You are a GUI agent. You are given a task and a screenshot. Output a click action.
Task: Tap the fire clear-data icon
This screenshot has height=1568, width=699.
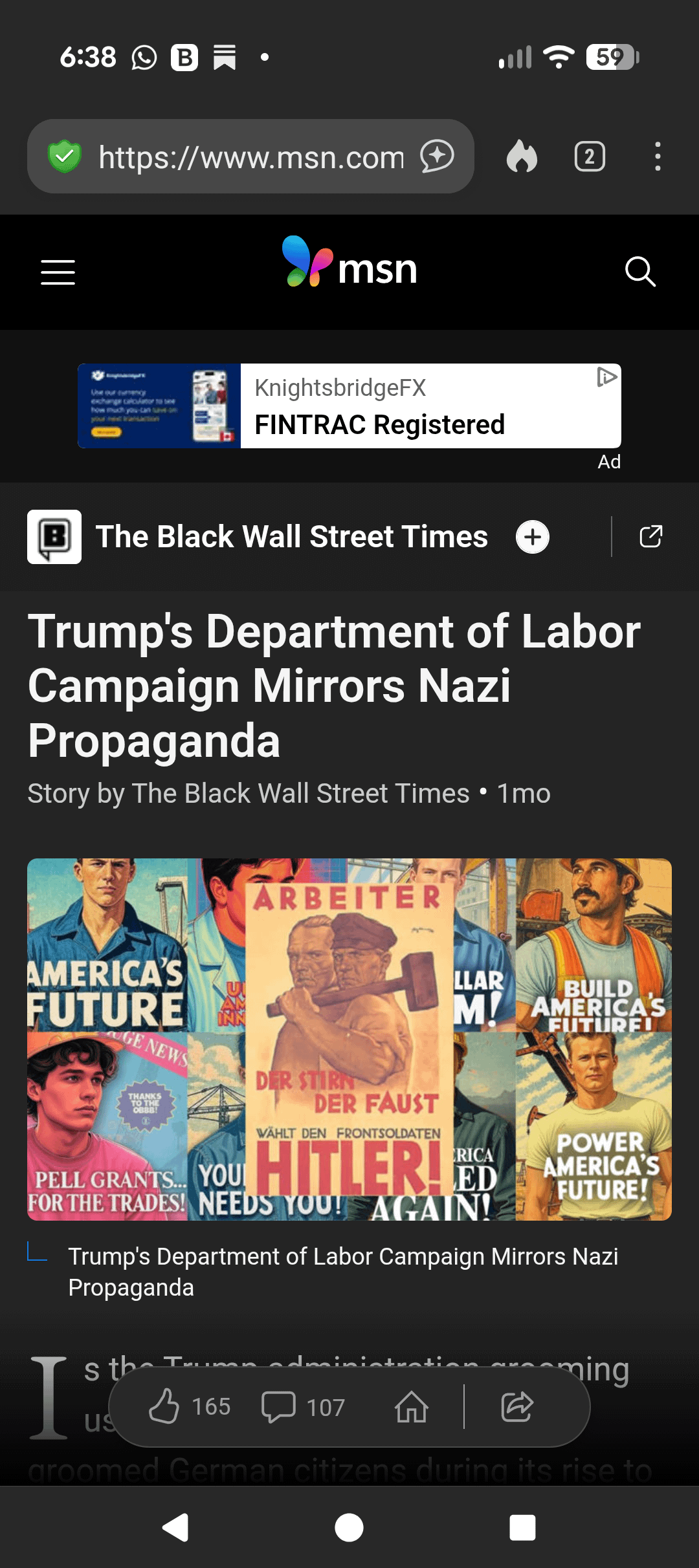[x=522, y=157]
